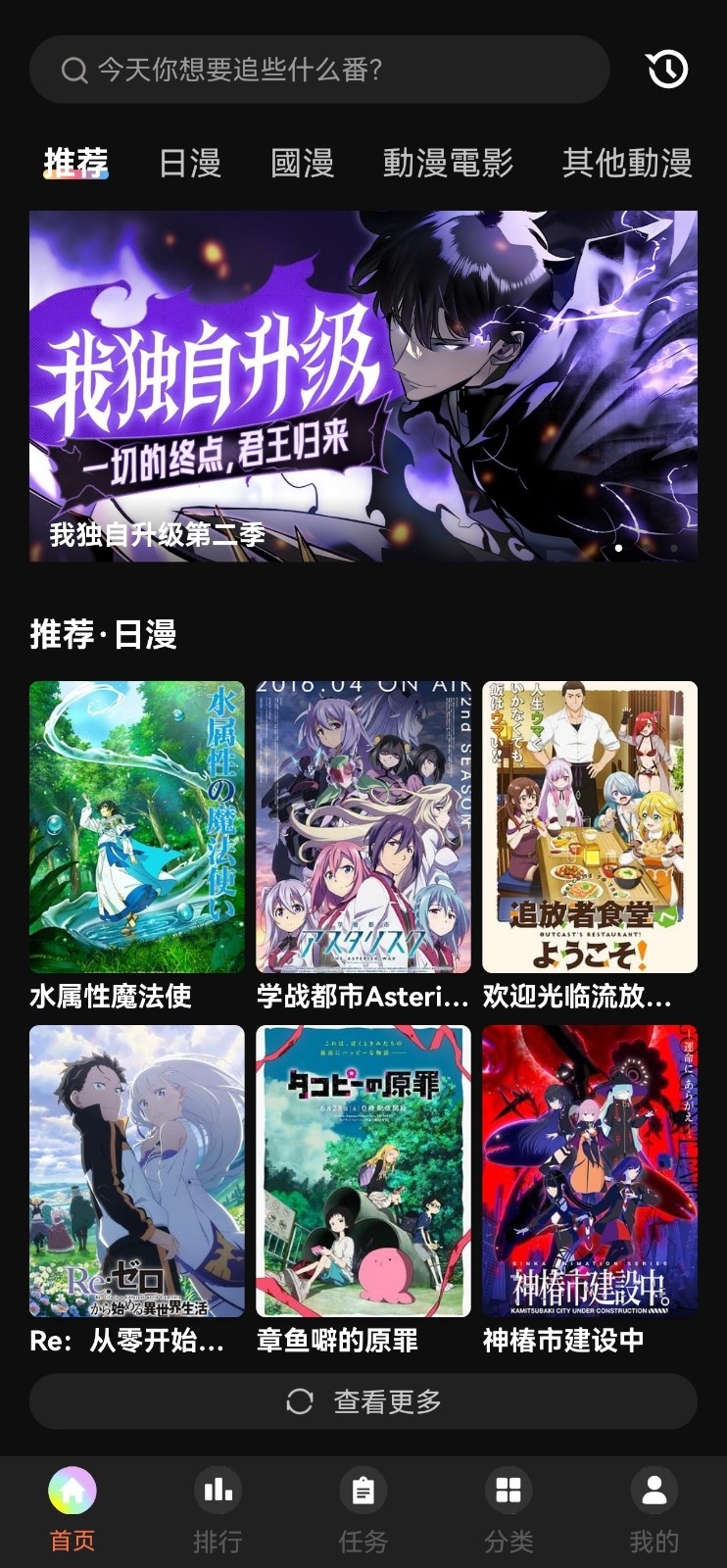Open the 我的 profile tab

coord(654,1510)
